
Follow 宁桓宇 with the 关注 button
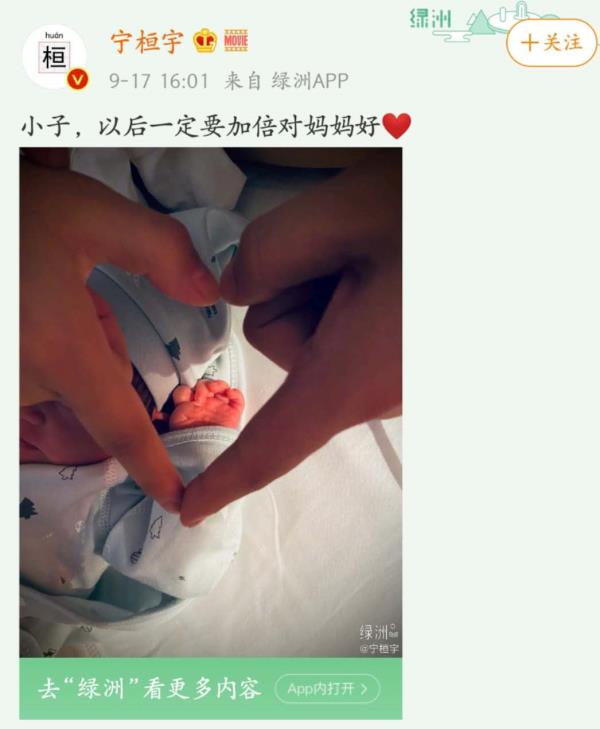(x=551, y=43)
